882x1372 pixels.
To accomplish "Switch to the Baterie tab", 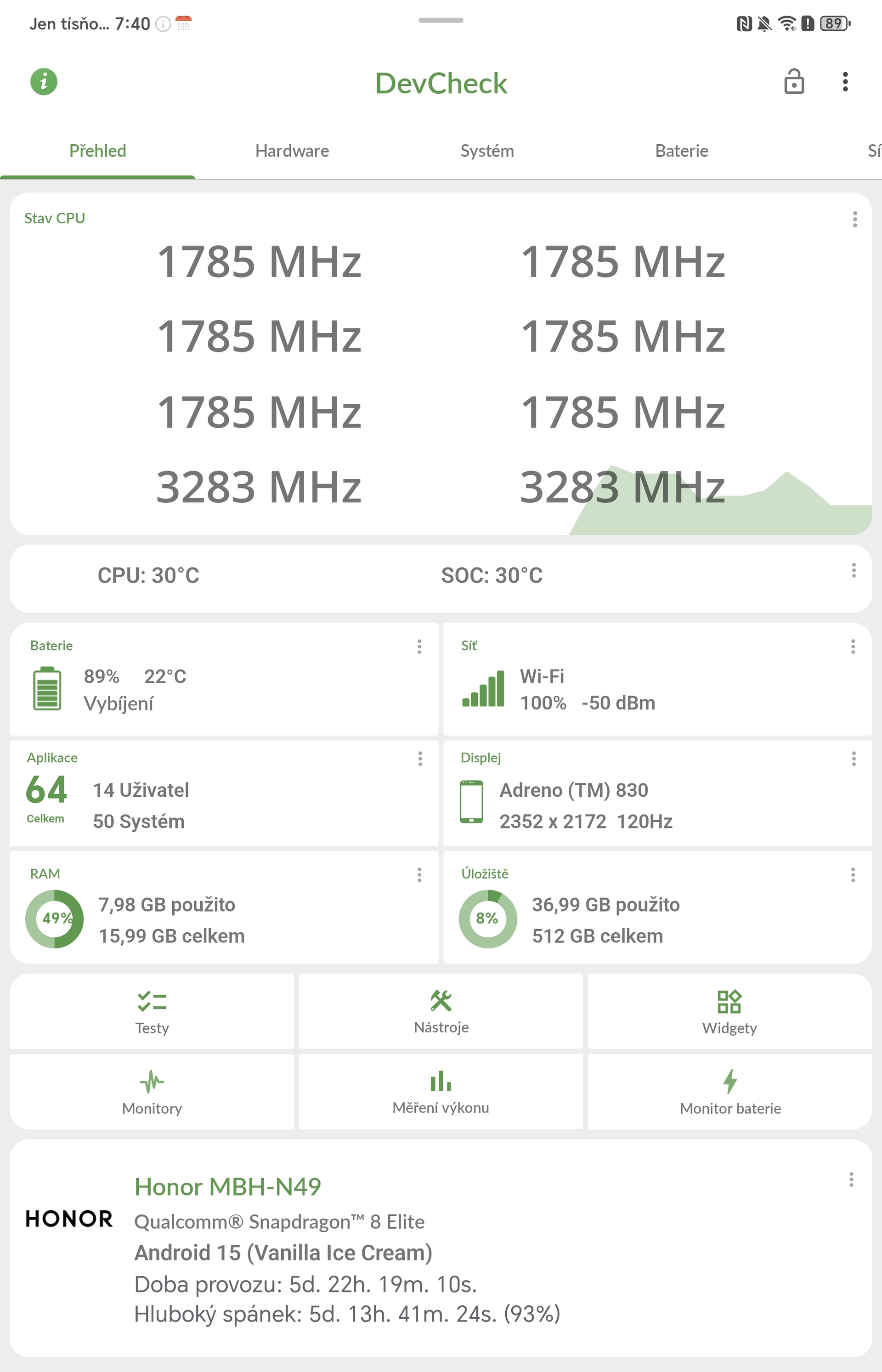I will coord(681,151).
